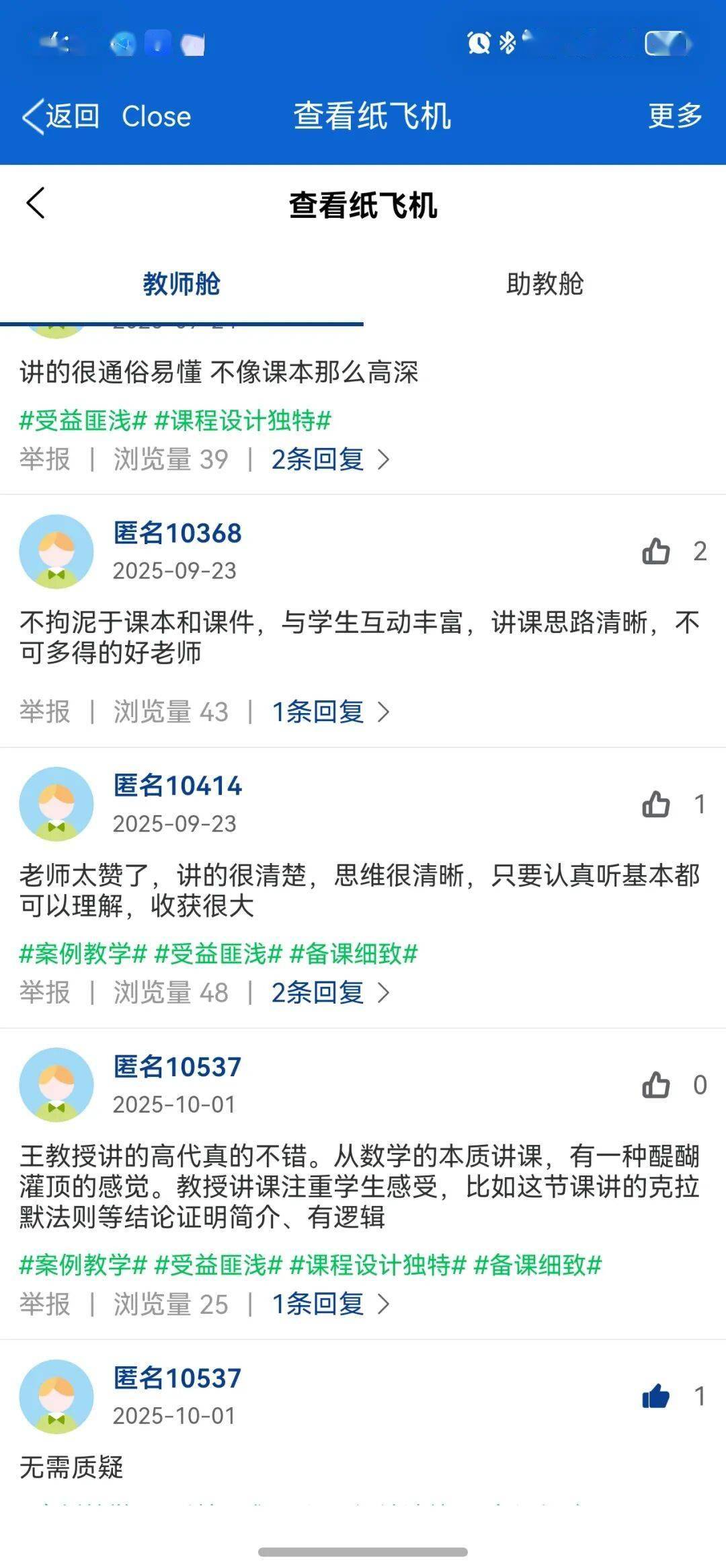
Task: Open the 2 replies under 讲的很通俗易懂 comment
Action: 329,459
